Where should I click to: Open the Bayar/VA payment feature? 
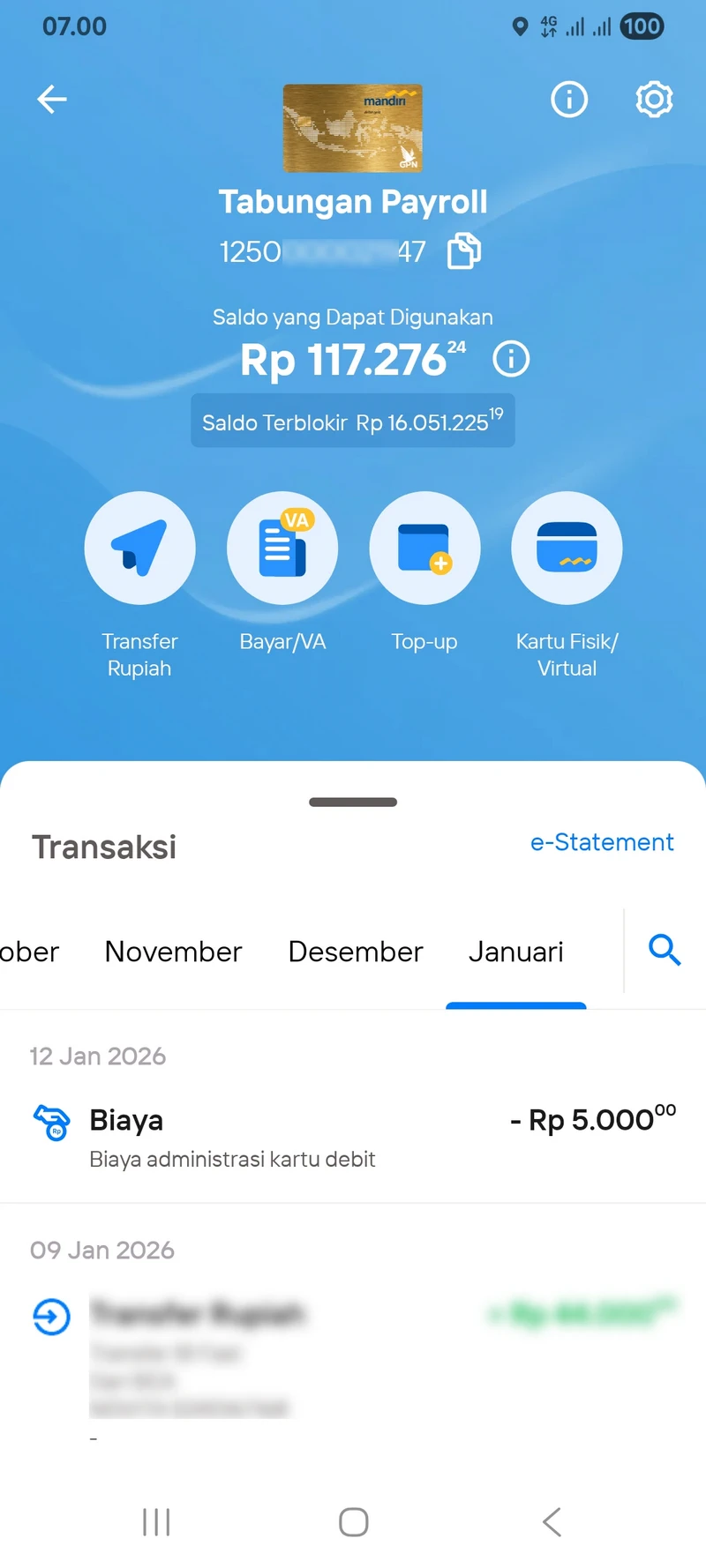click(x=282, y=548)
